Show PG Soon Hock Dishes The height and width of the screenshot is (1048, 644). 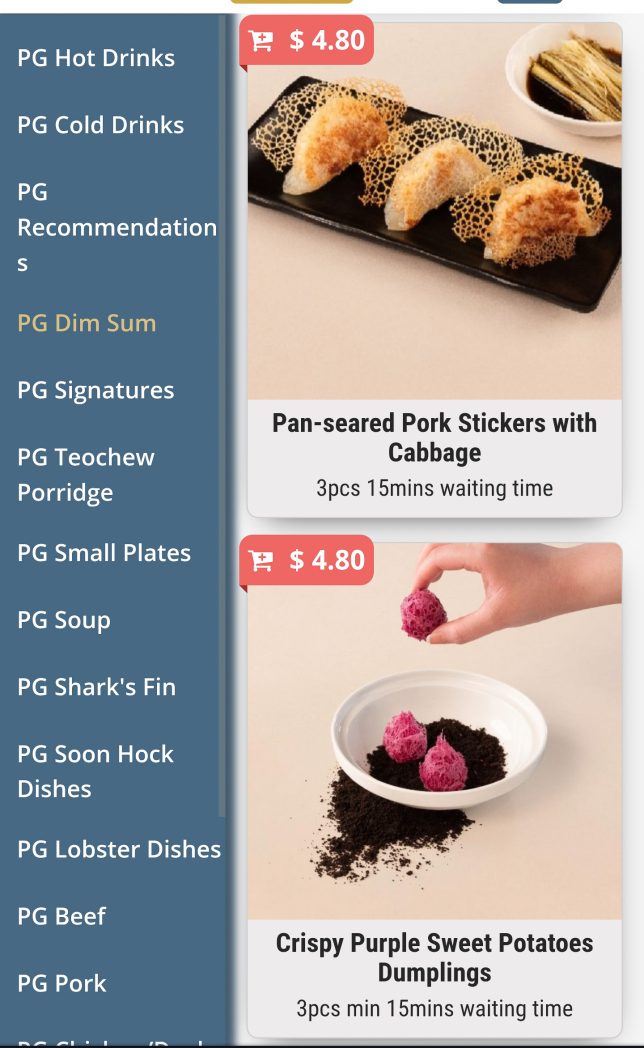click(95, 771)
